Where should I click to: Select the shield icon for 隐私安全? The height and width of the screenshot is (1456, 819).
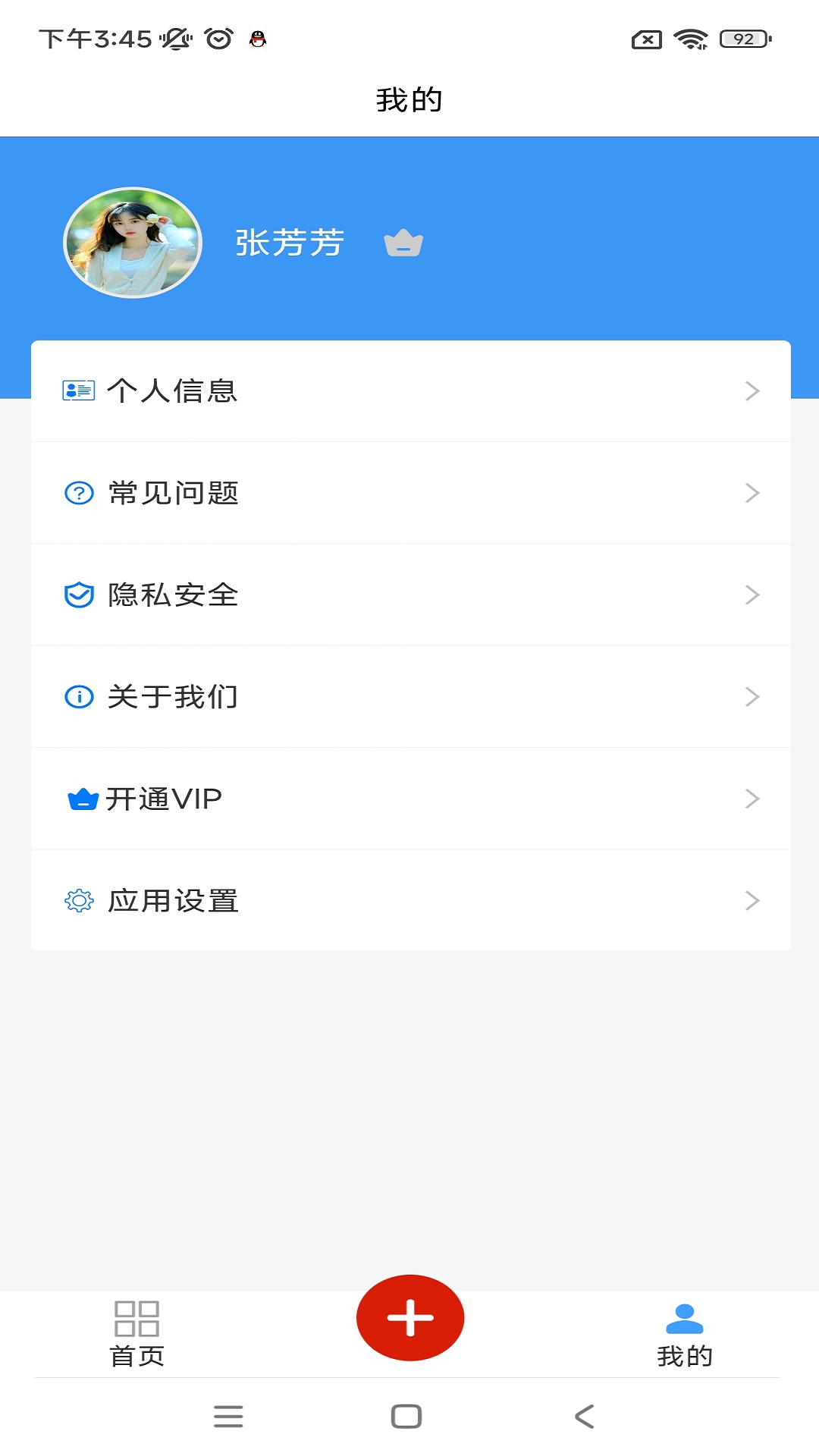[x=77, y=595]
